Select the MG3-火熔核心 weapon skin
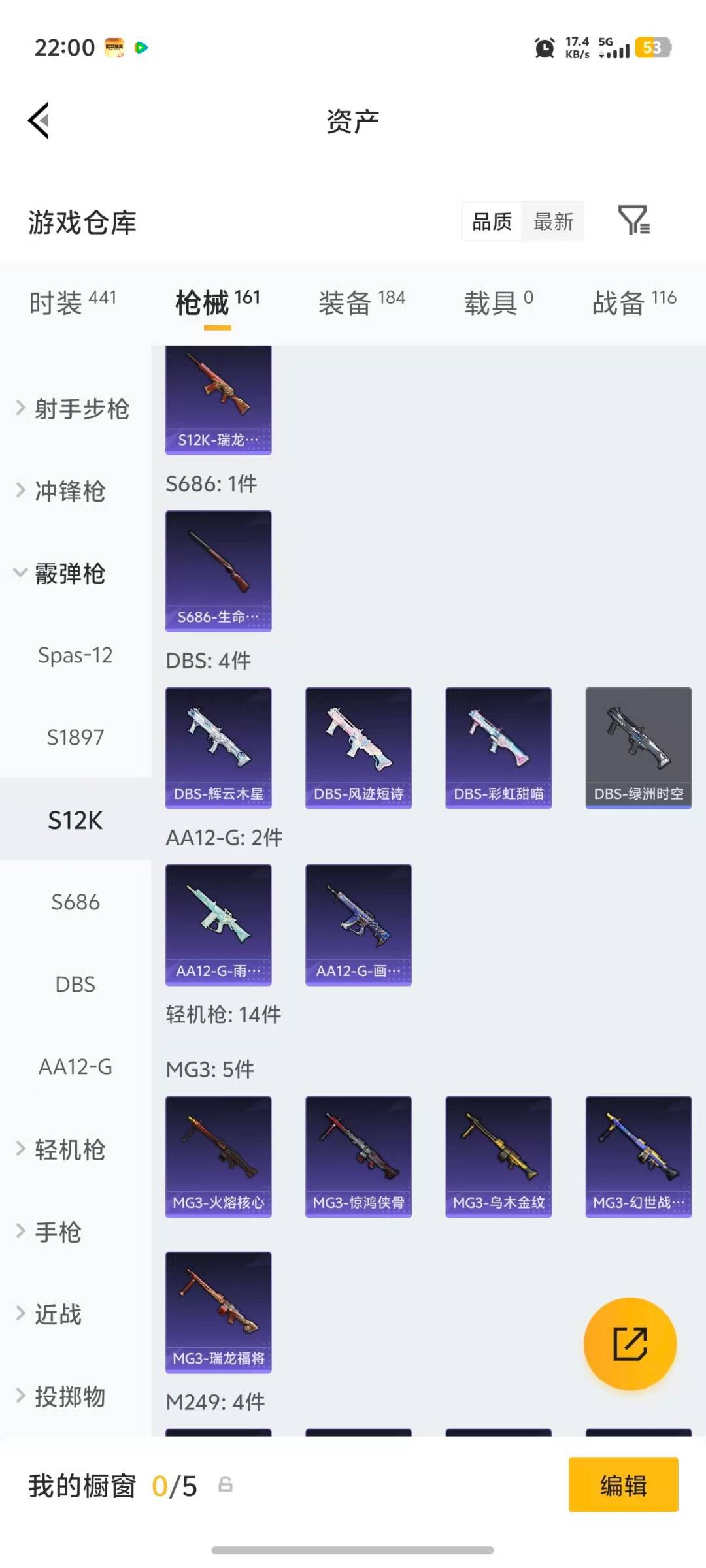Screen dimensions: 706x1568 coord(218,1156)
